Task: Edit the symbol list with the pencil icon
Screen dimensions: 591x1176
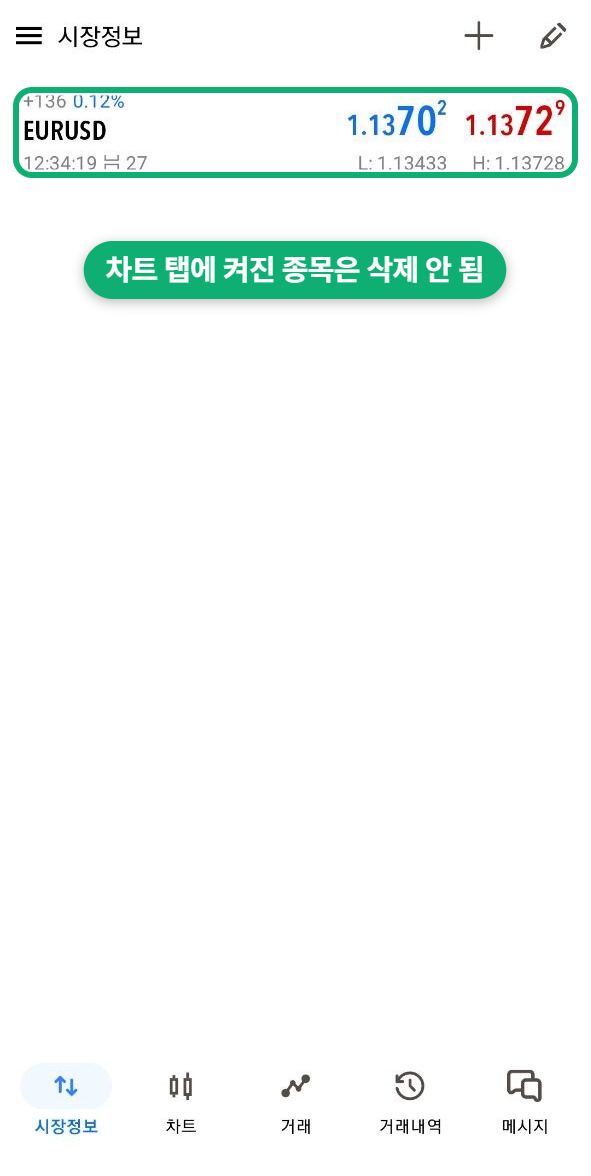Action: (553, 36)
